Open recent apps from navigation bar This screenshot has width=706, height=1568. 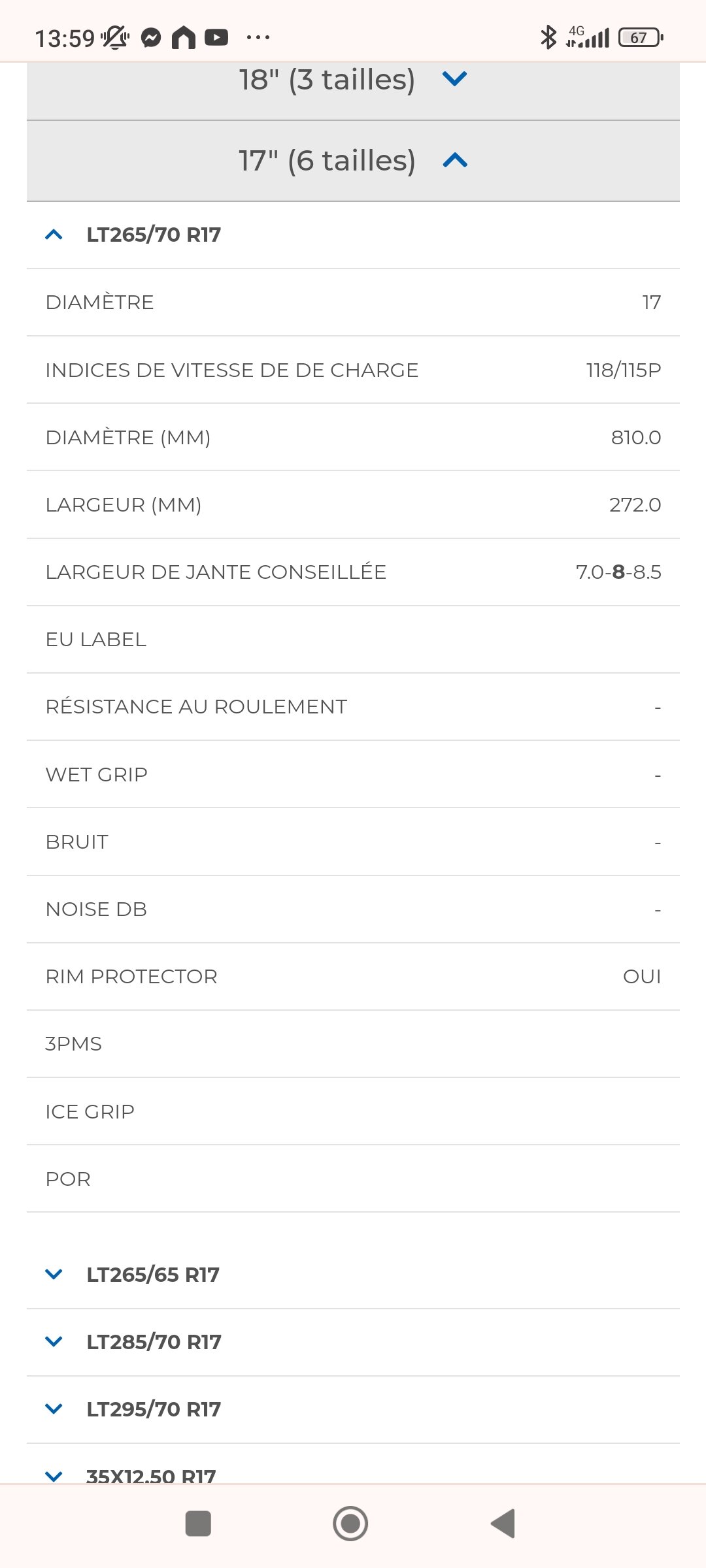[x=198, y=1524]
